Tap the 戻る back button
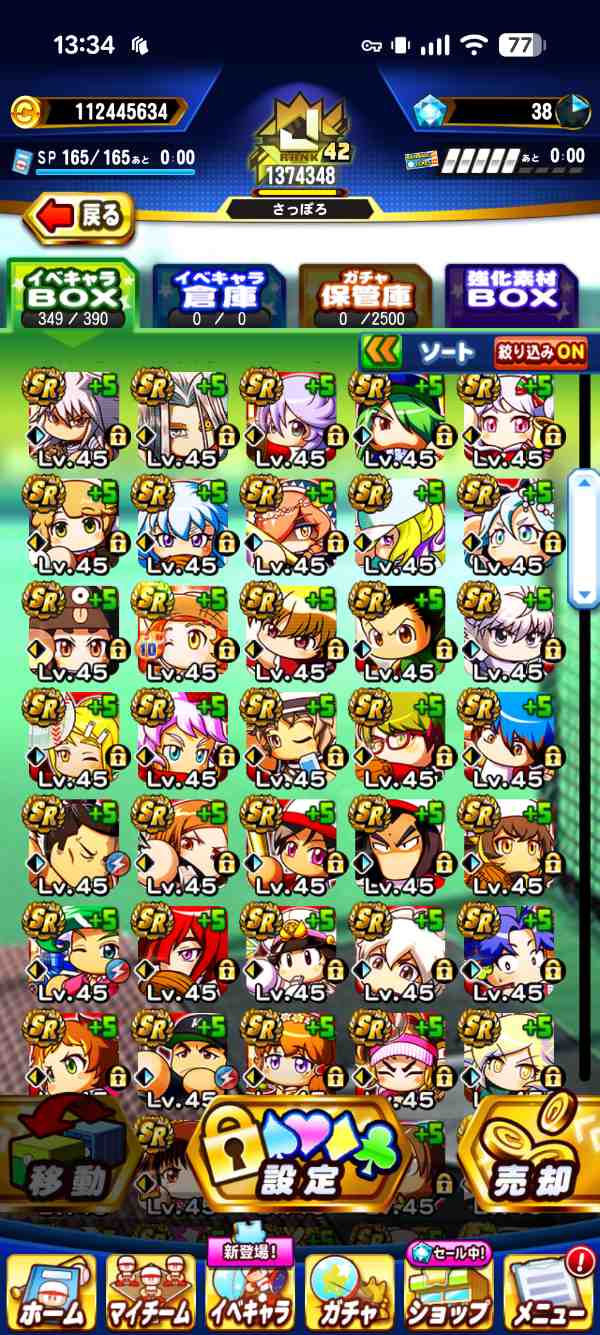Image resolution: width=600 pixels, height=1335 pixels. click(x=80, y=216)
